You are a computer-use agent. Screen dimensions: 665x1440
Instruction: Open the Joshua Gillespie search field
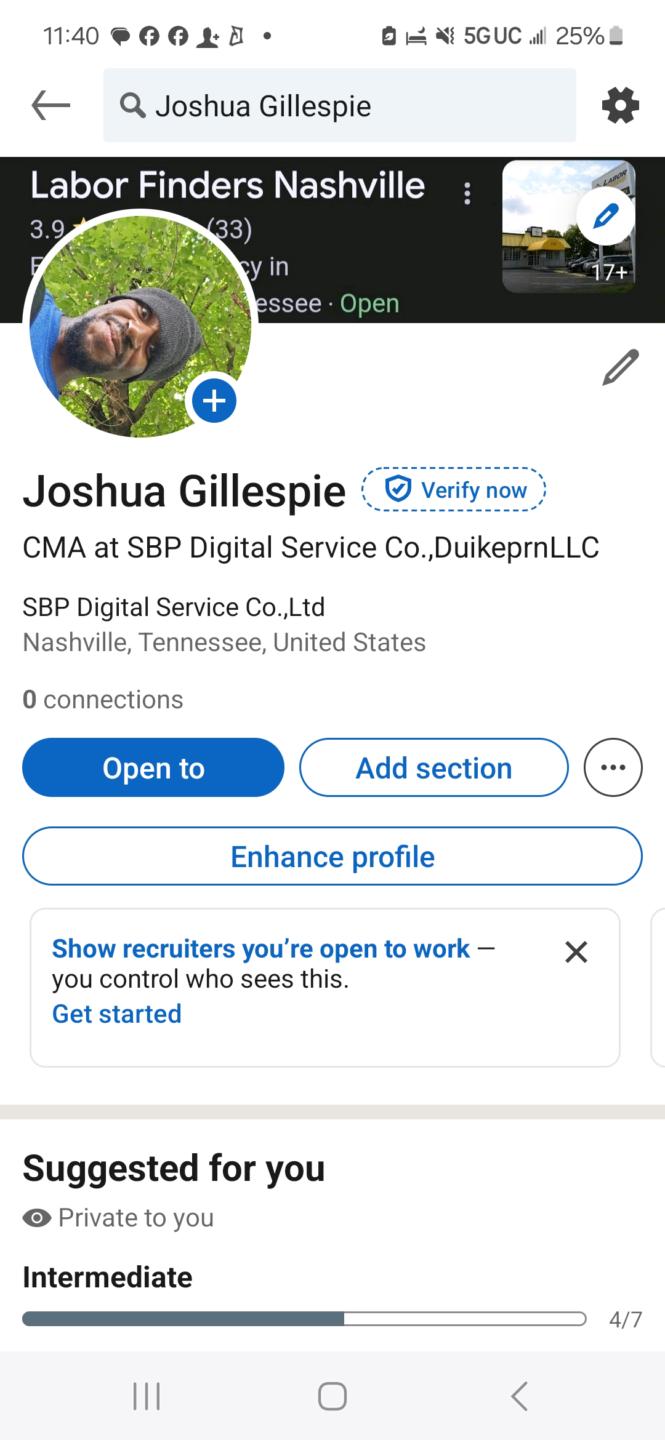(x=339, y=105)
